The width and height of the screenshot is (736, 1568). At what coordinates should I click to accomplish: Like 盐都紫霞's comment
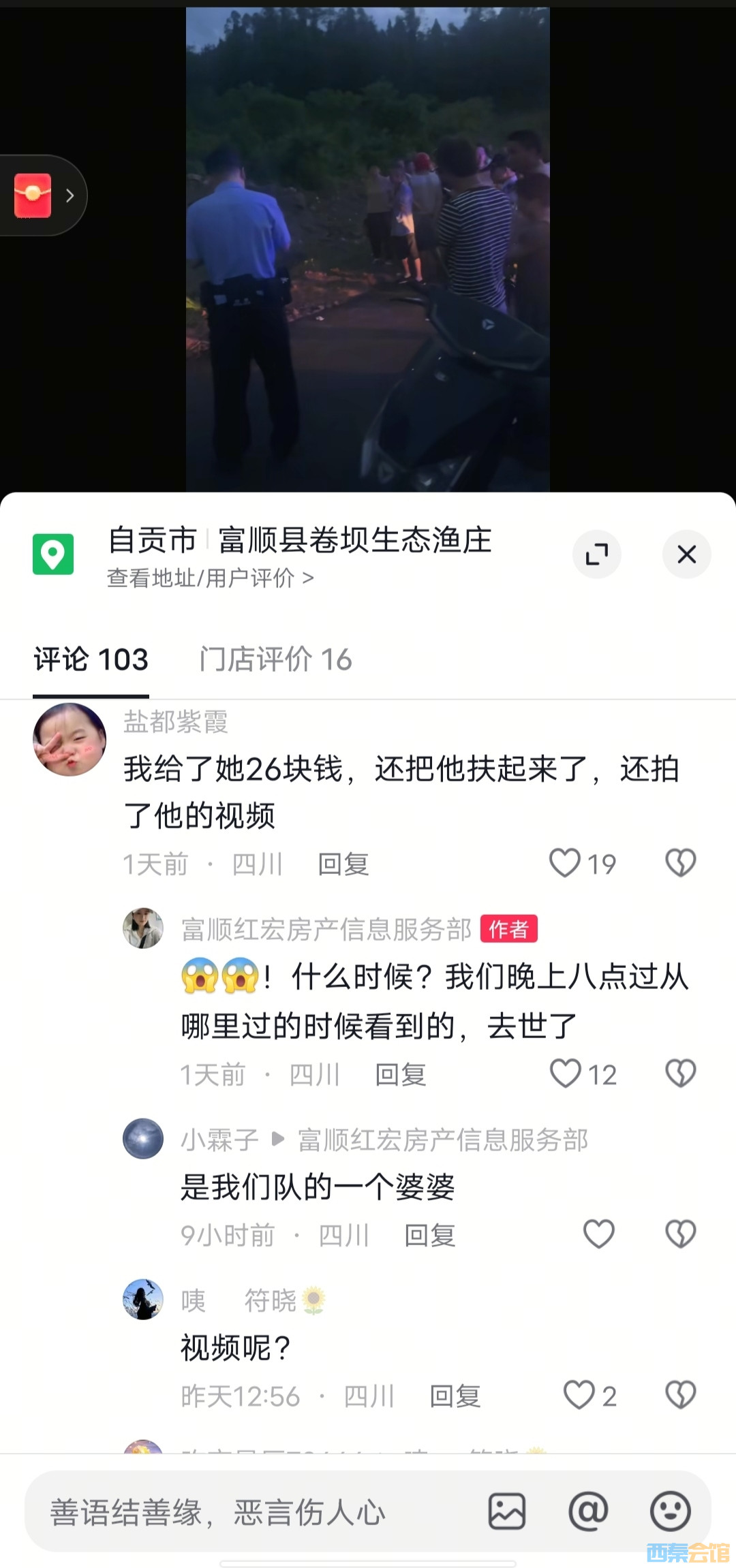click(x=566, y=863)
